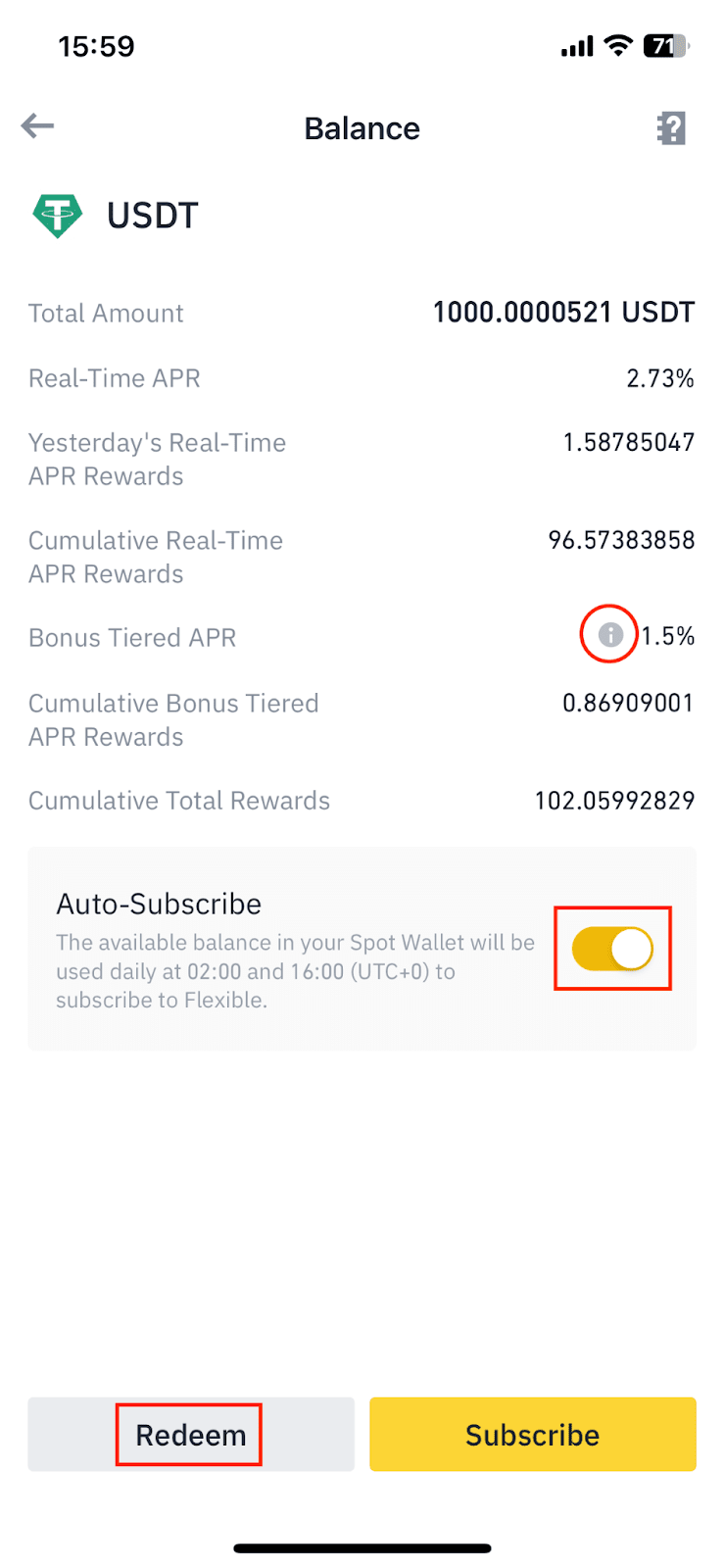Image resolution: width=724 pixels, height=1568 pixels.
Task: Turn off the Auto-Subscribe switch
Action: coord(613,949)
